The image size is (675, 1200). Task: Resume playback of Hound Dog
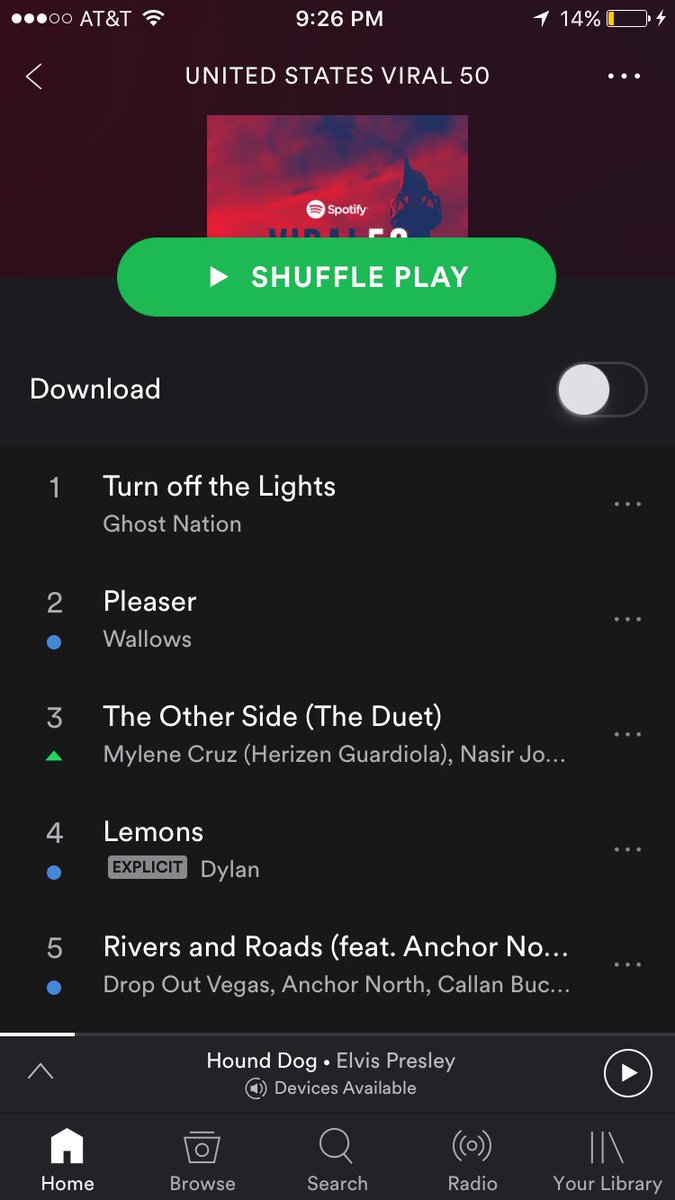[x=628, y=1073]
